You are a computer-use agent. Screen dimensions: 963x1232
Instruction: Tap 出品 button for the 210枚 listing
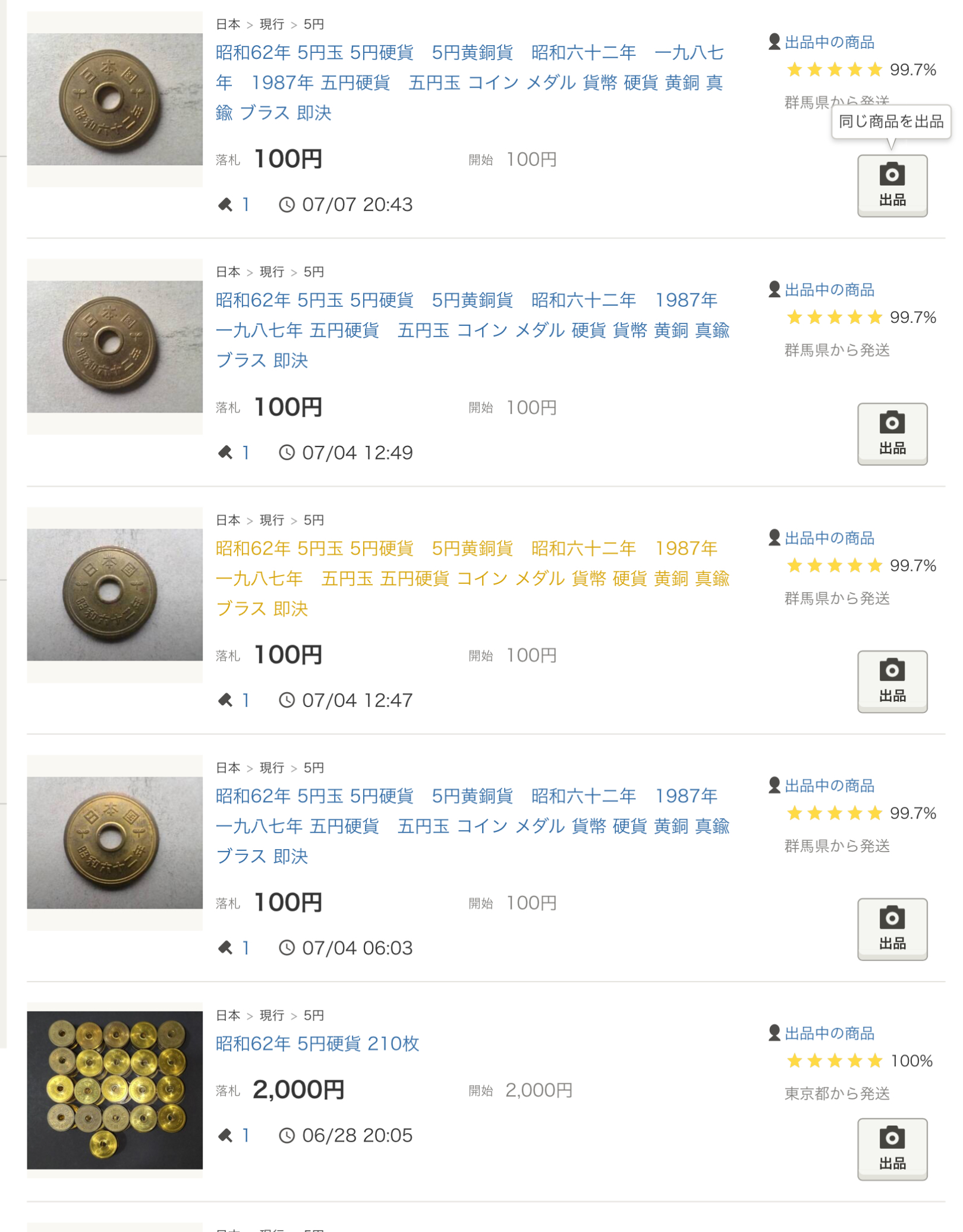[892, 1149]
